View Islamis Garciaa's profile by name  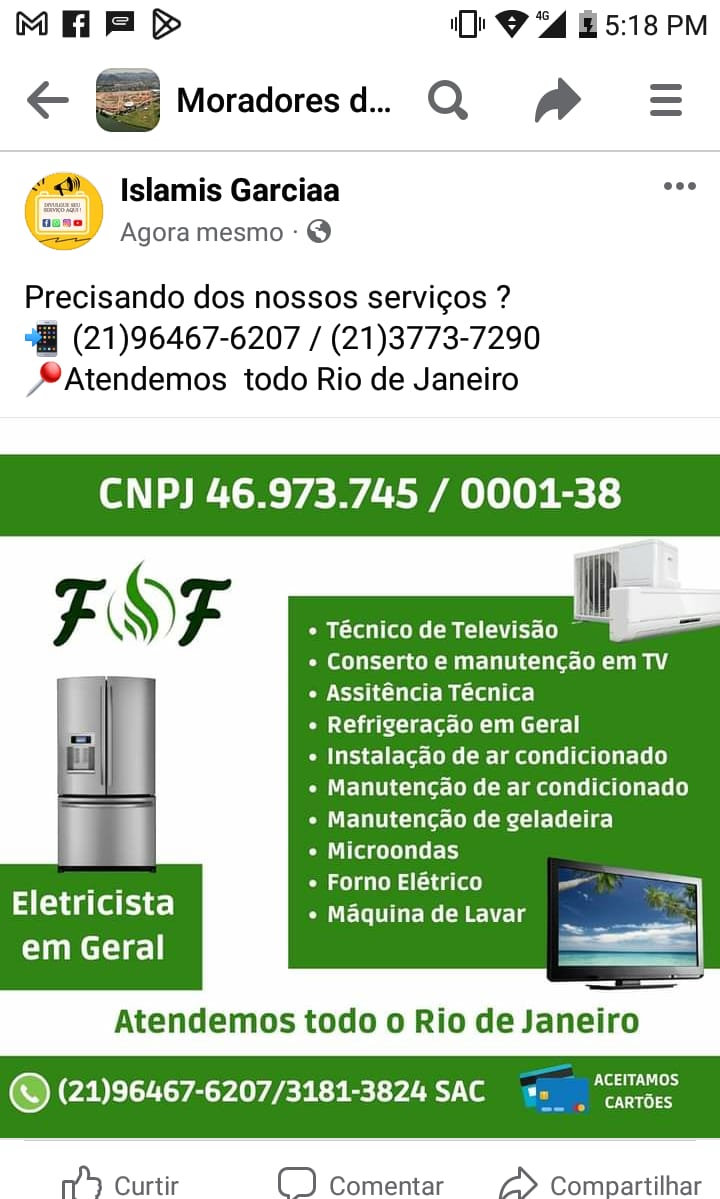(229, 190)
